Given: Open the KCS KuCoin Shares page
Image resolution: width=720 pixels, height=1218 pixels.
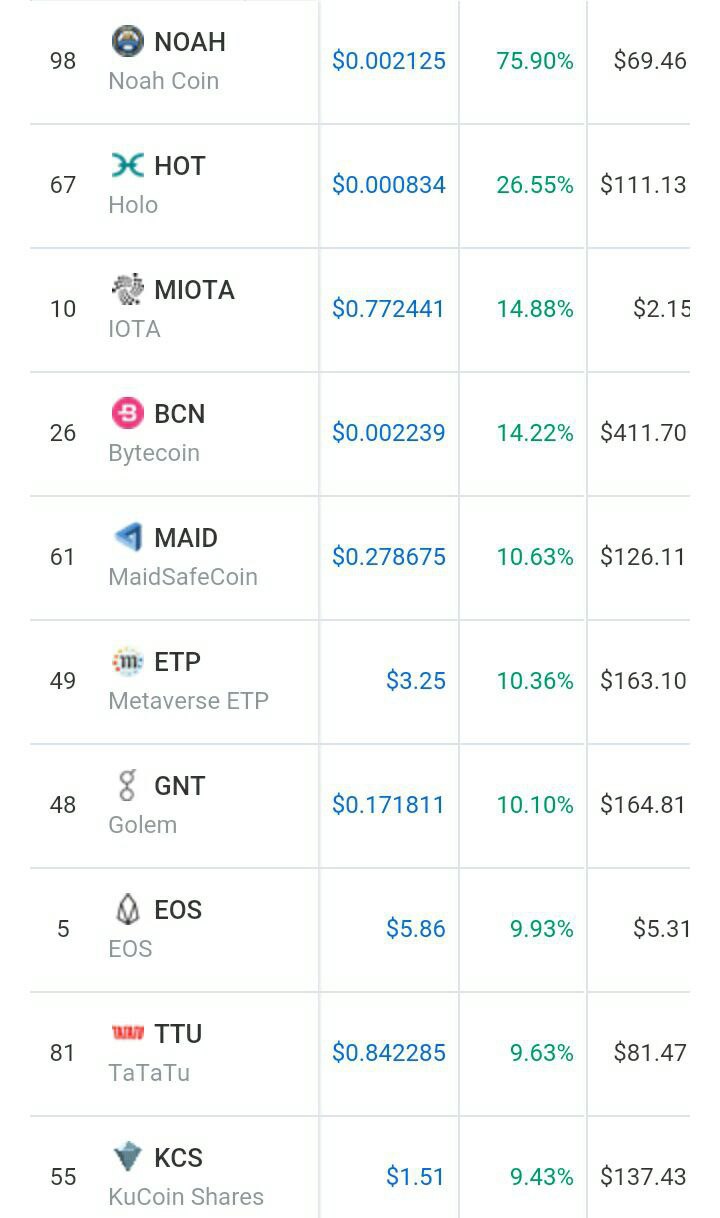Looking at the screenshot, I should pyautogui.click(x=186, y=1177).
